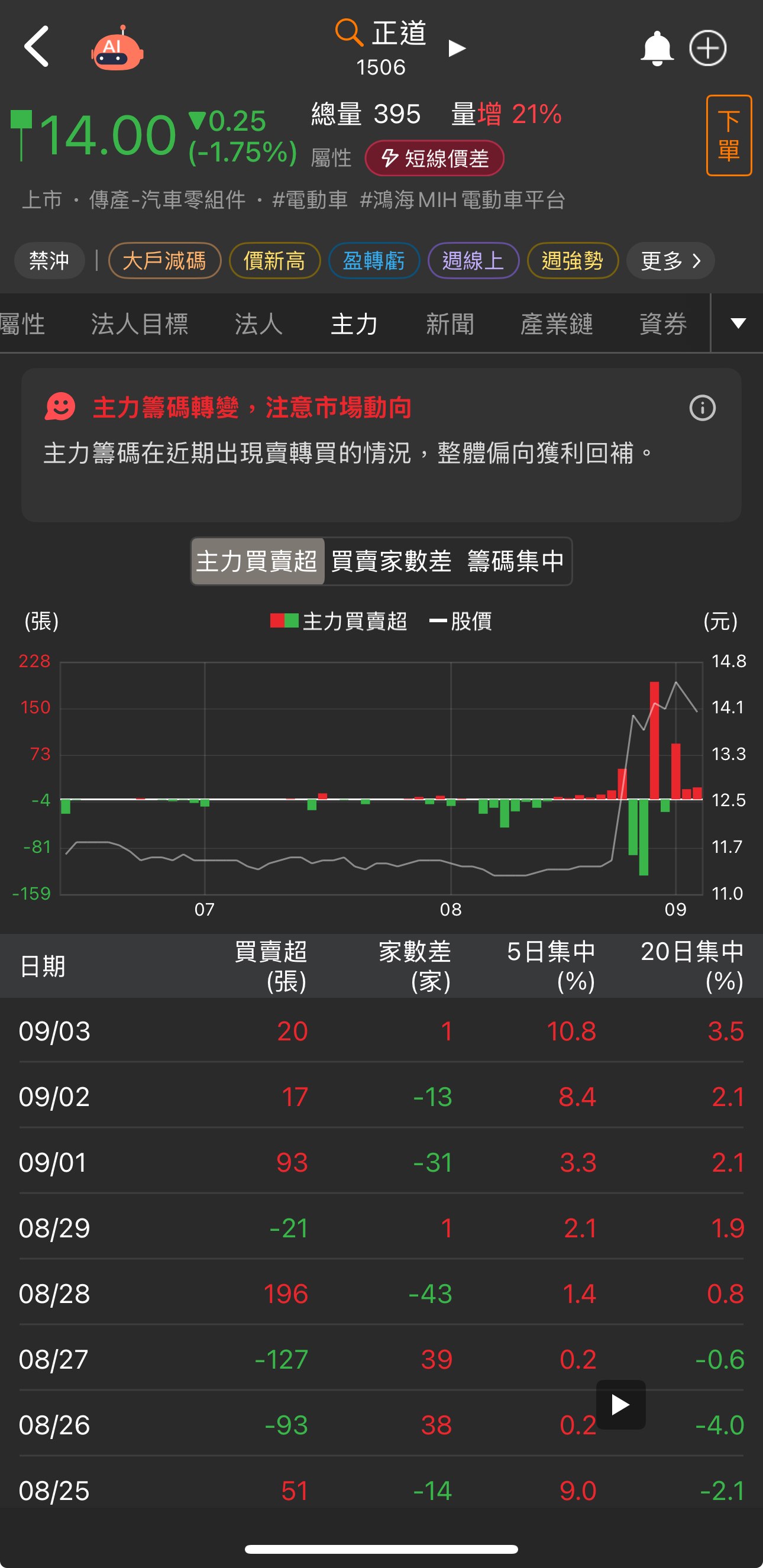Viewport: 763px width, 1568px height.
Task: Tap the search icon beside 正道
Action: [348, 33]
